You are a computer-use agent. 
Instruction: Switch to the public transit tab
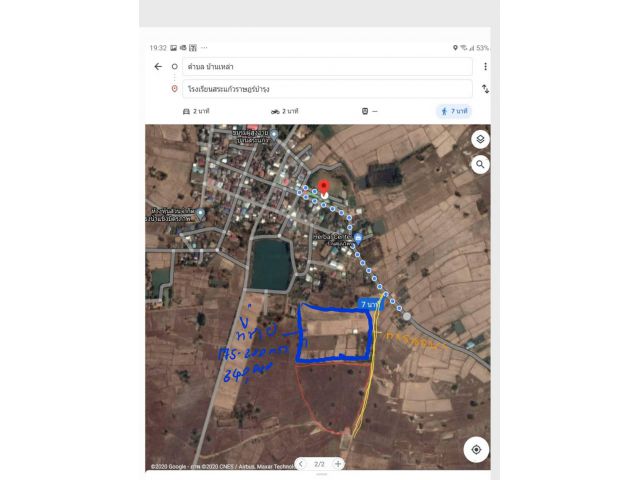coord(369,111)
